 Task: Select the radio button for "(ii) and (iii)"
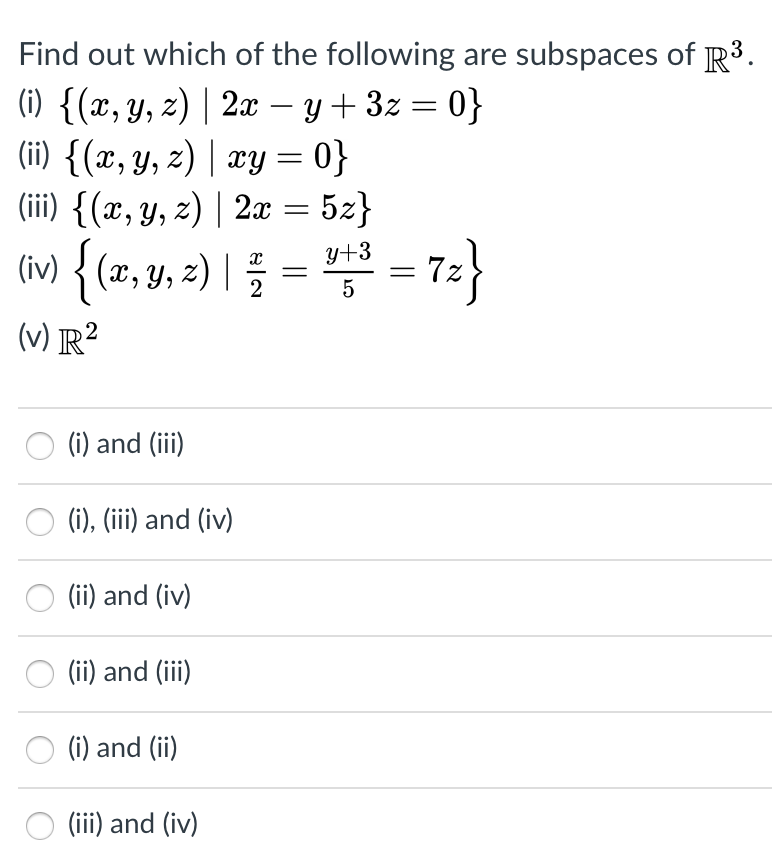pyautogui.click(x=39, y=674)
